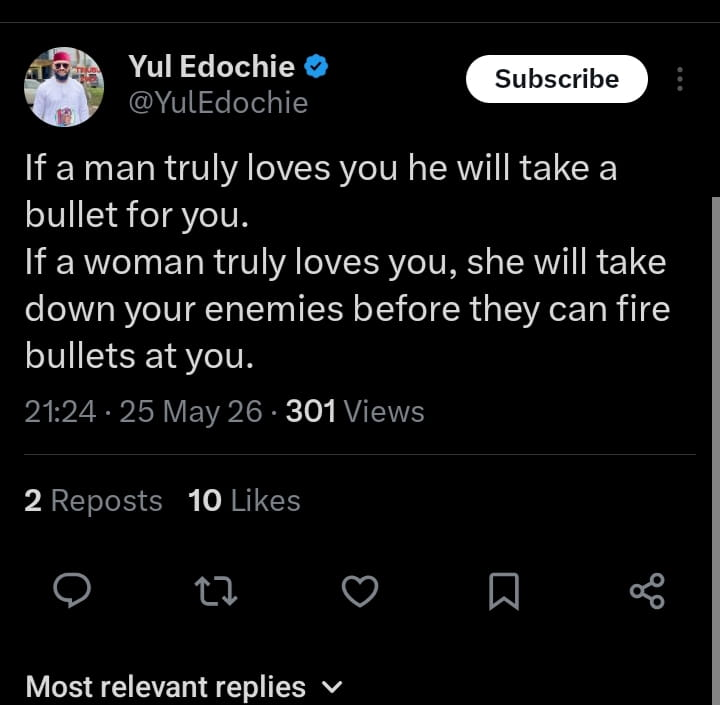Open the post's three-dot overflow menu
Screen dimensions: 720x705
[x=680, y=79]
